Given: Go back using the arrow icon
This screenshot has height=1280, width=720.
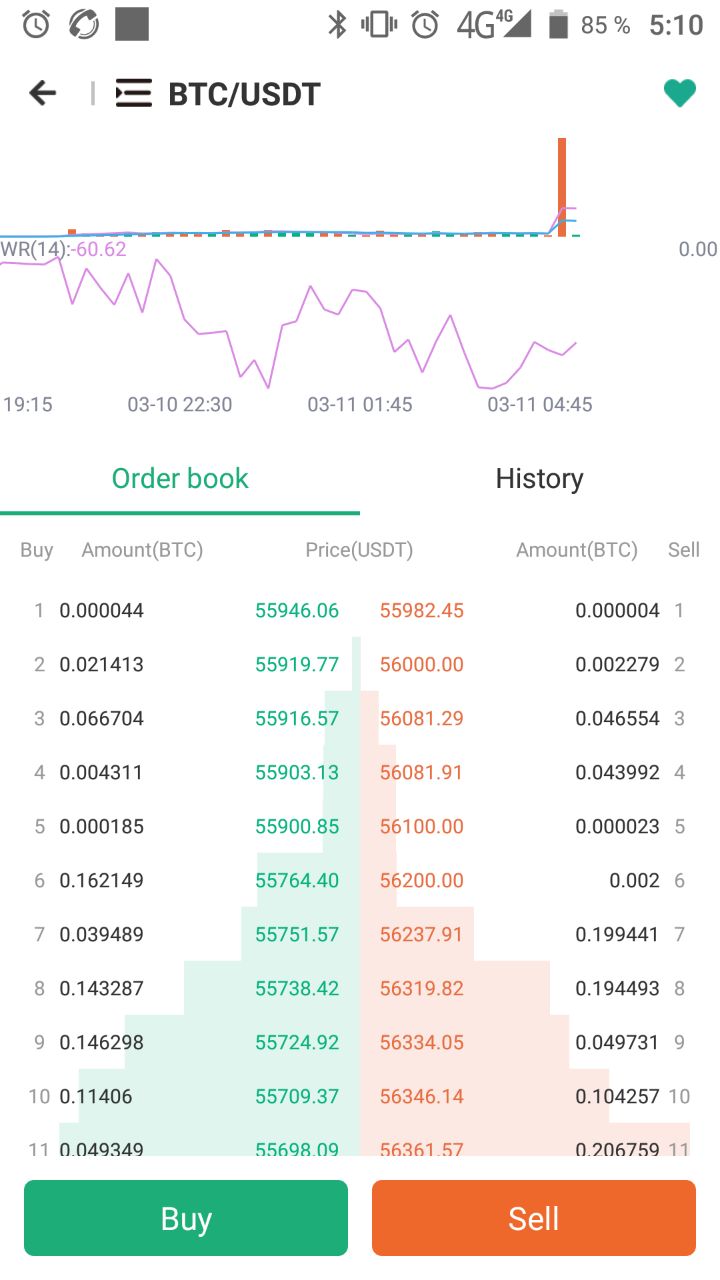Looking at the screenshot, I should [43, 94].
